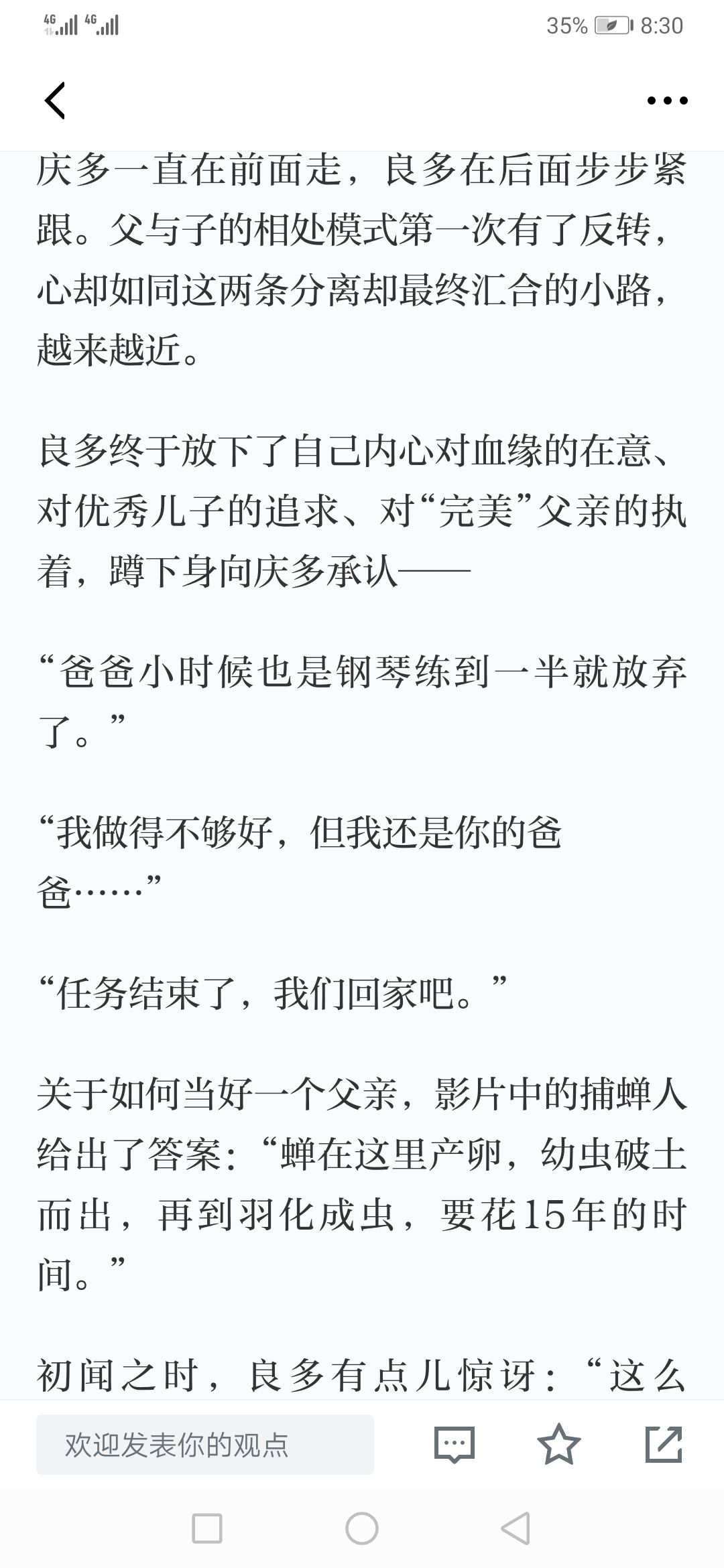This screenshot has width=724, height=1568.
Task: Open the comments bubble icon
Action: [x=455, y=1445]
